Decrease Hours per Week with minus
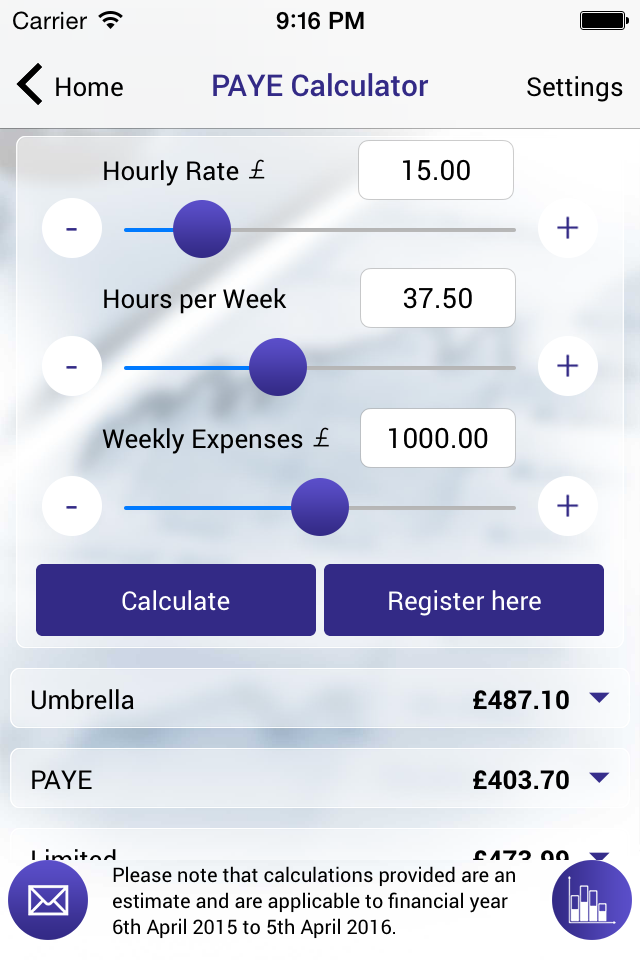Image resolution: width=640 pixels, height=960 pixels. tap(72, 366)
